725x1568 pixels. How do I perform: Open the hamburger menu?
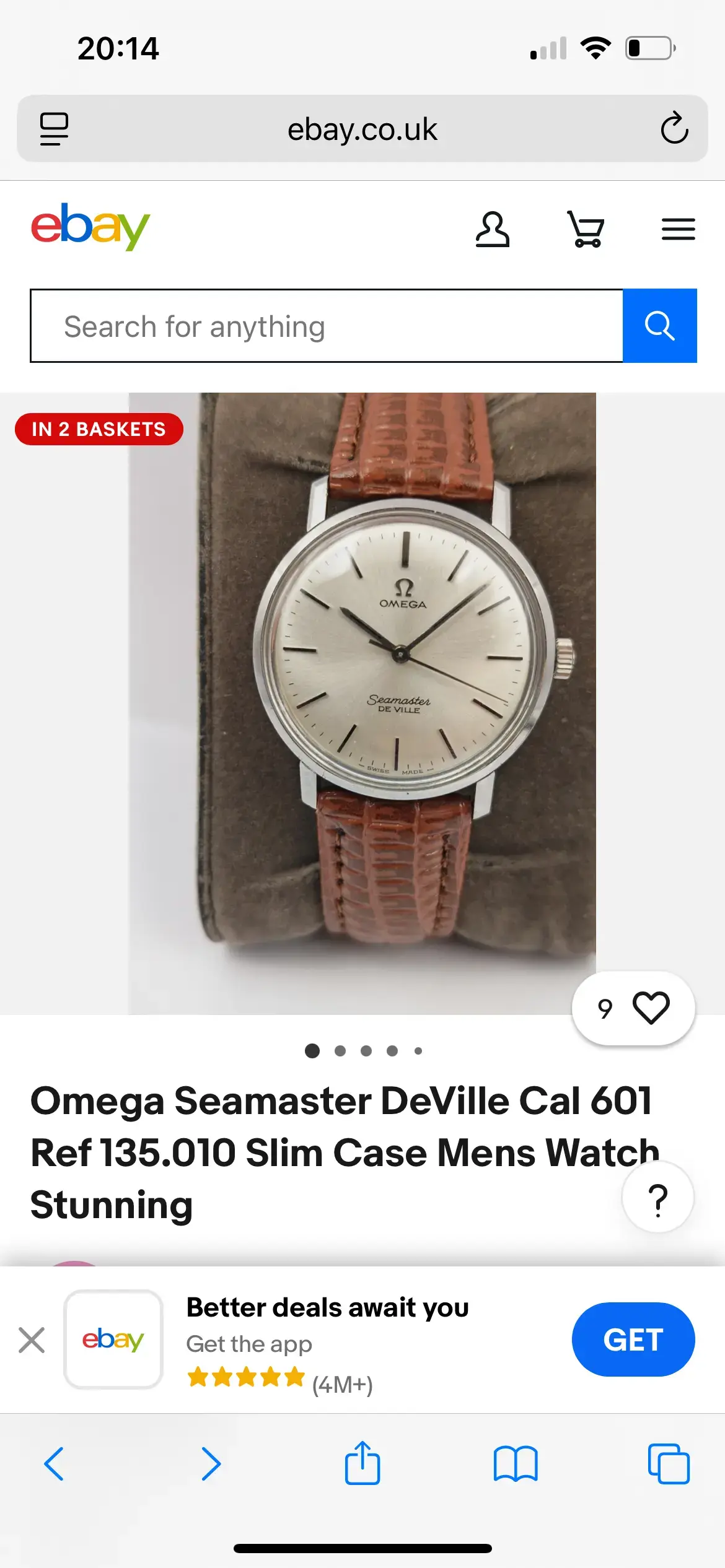click(678, 230)
